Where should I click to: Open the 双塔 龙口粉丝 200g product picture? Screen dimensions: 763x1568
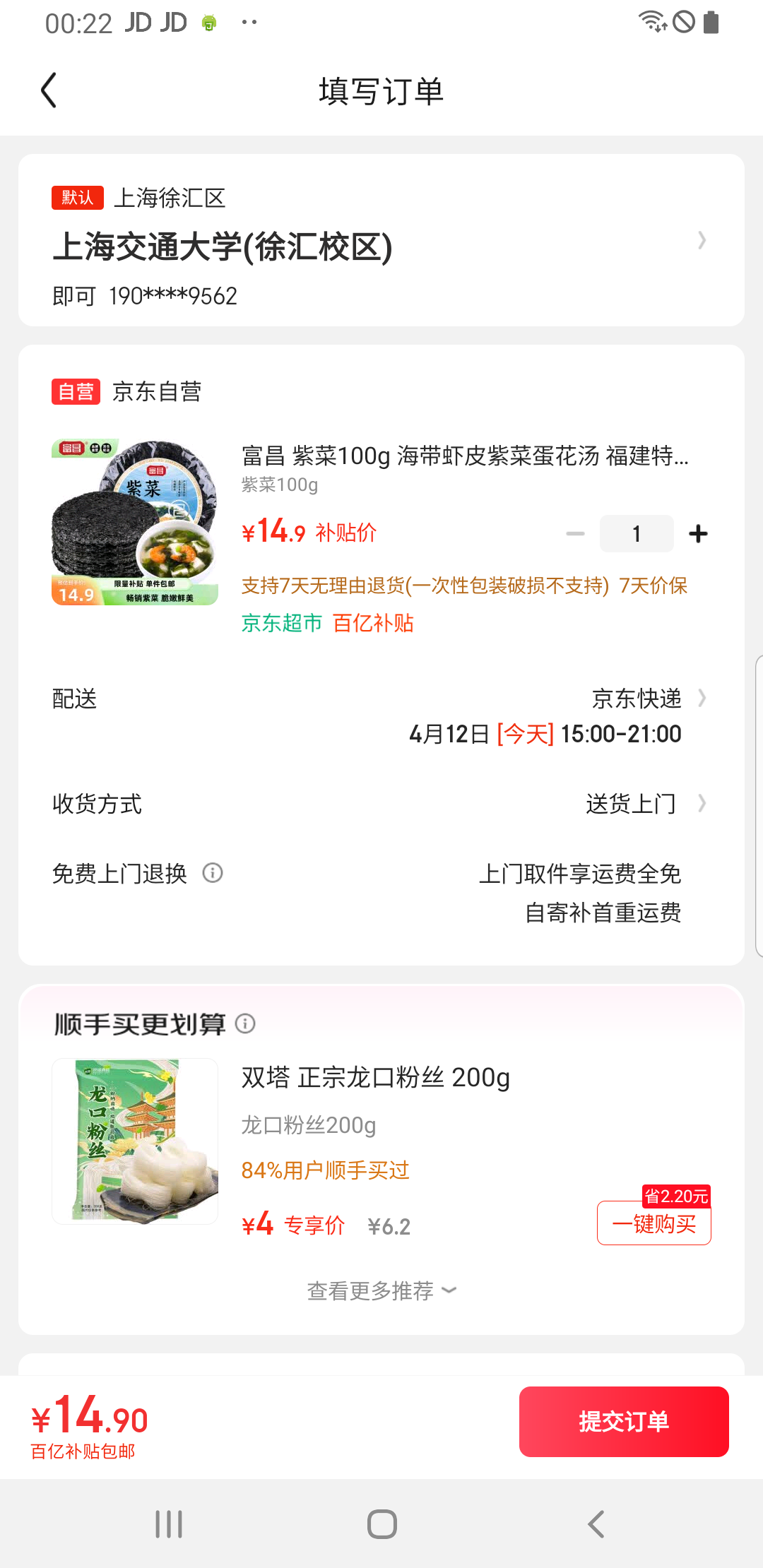(135, 1141)
